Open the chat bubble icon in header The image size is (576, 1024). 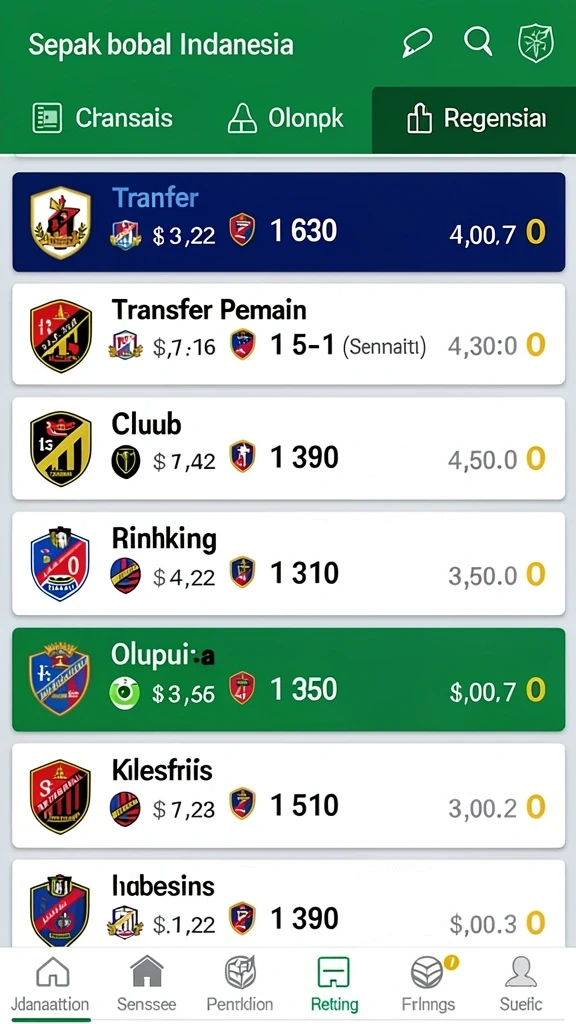418,44
